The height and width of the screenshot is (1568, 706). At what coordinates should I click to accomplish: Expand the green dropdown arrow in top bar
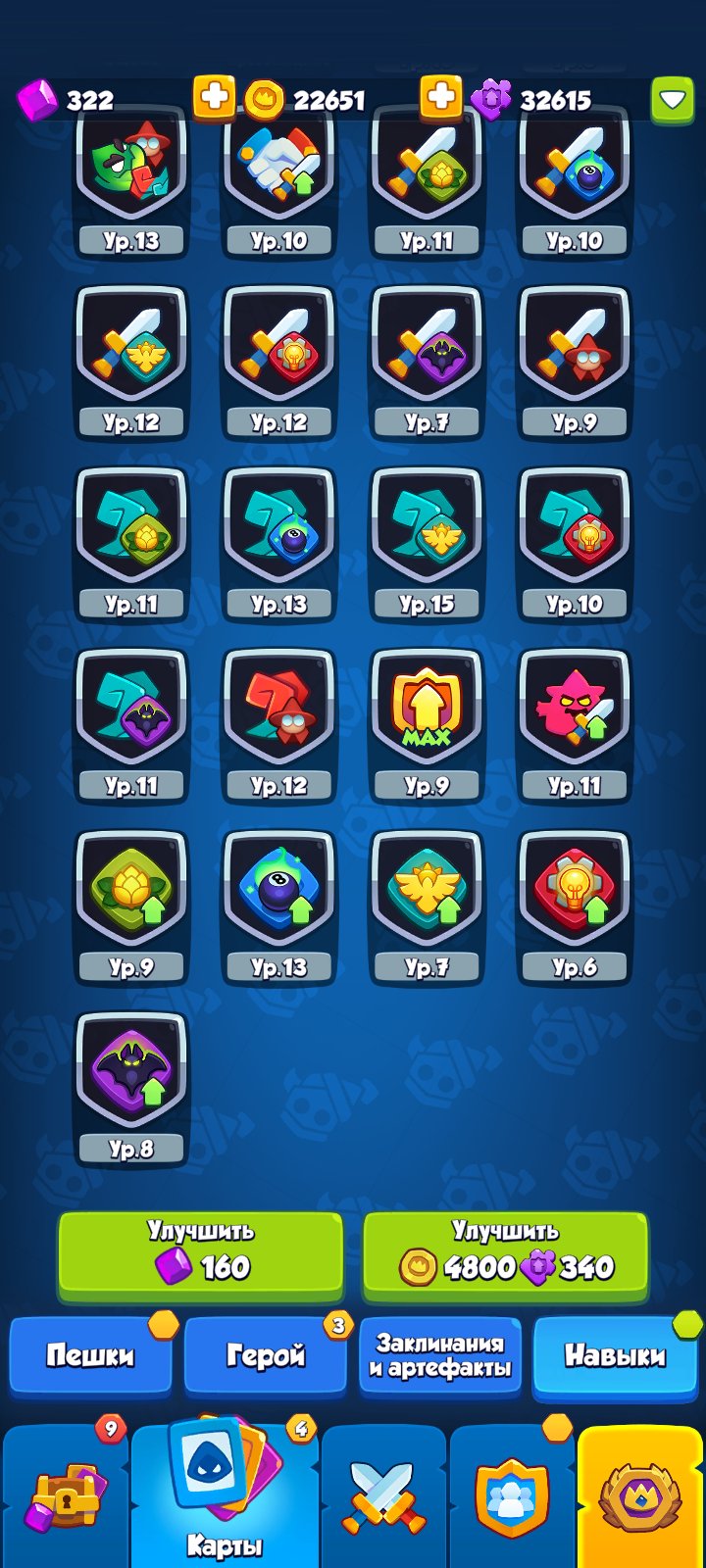[673, 100]
